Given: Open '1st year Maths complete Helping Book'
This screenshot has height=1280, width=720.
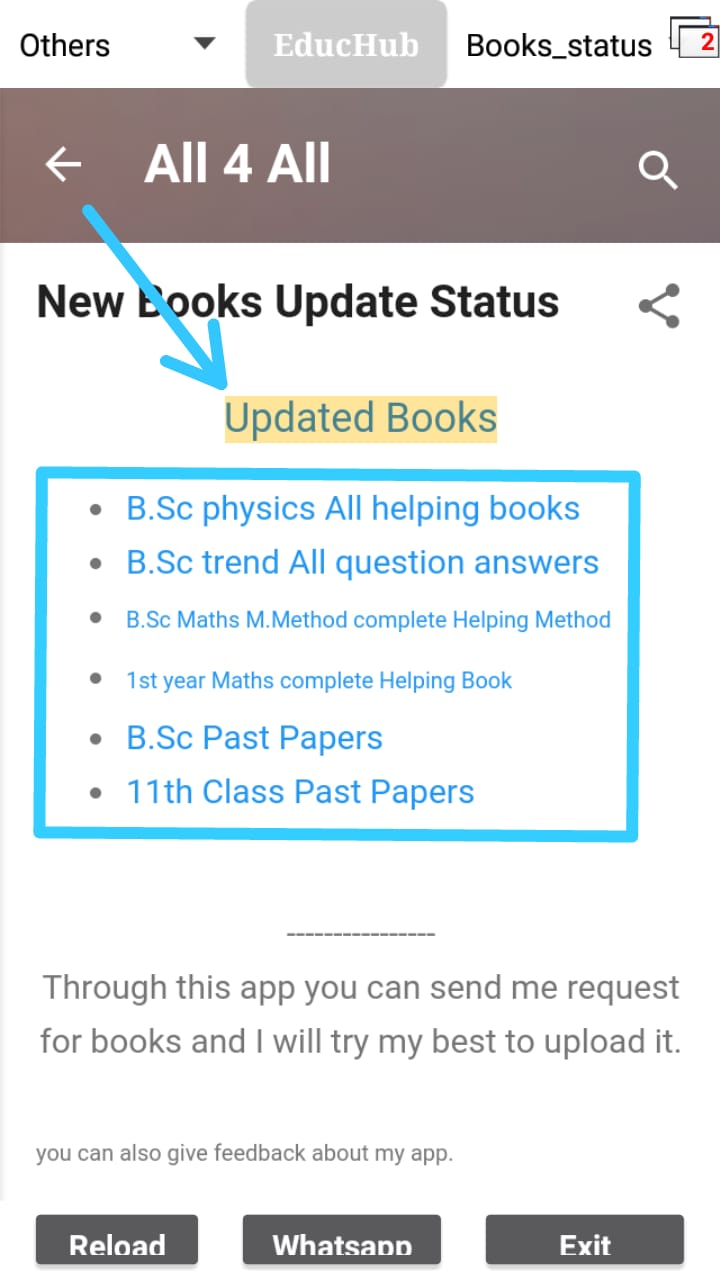Looking at the screenshot, I should [319, 680].
